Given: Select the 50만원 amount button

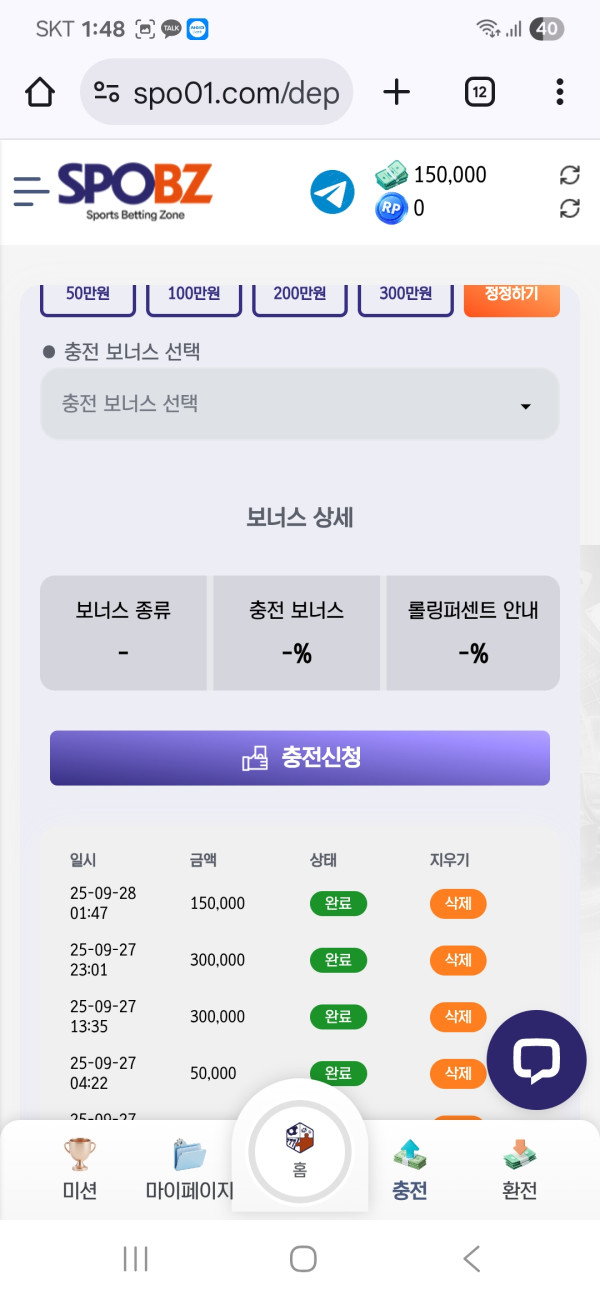Looking at the screenshot, I should 87,296.
